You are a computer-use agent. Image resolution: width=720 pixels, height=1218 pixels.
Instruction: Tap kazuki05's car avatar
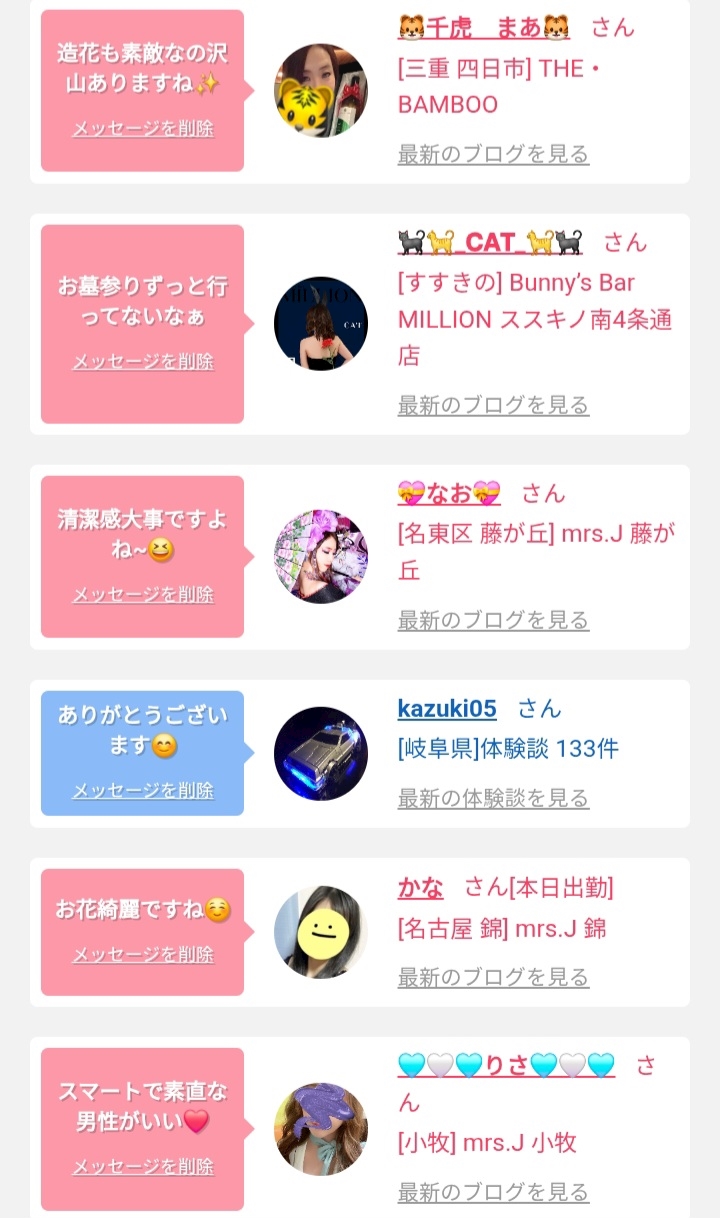[x=321, y=754]
